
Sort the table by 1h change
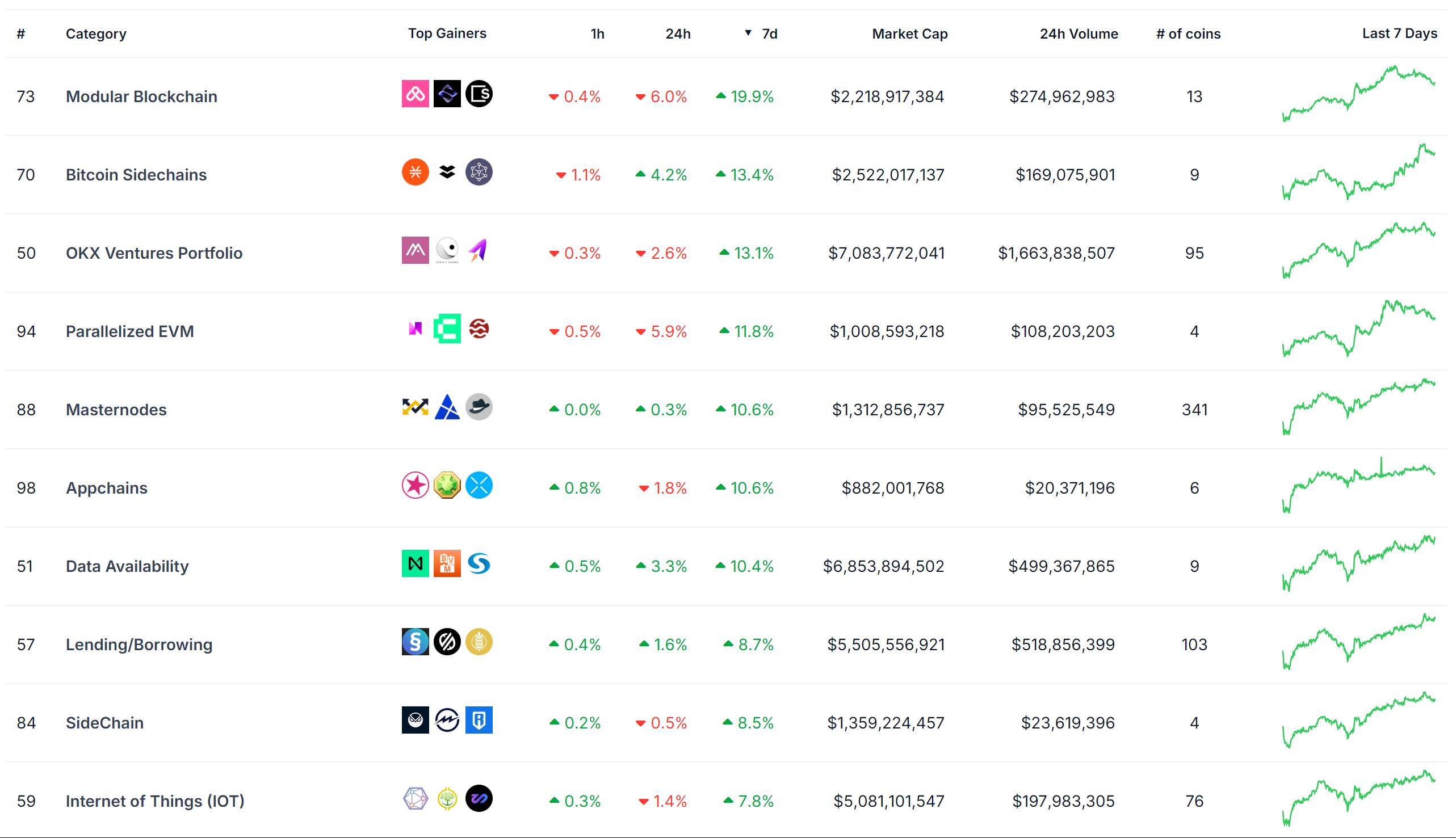[597, 34]
